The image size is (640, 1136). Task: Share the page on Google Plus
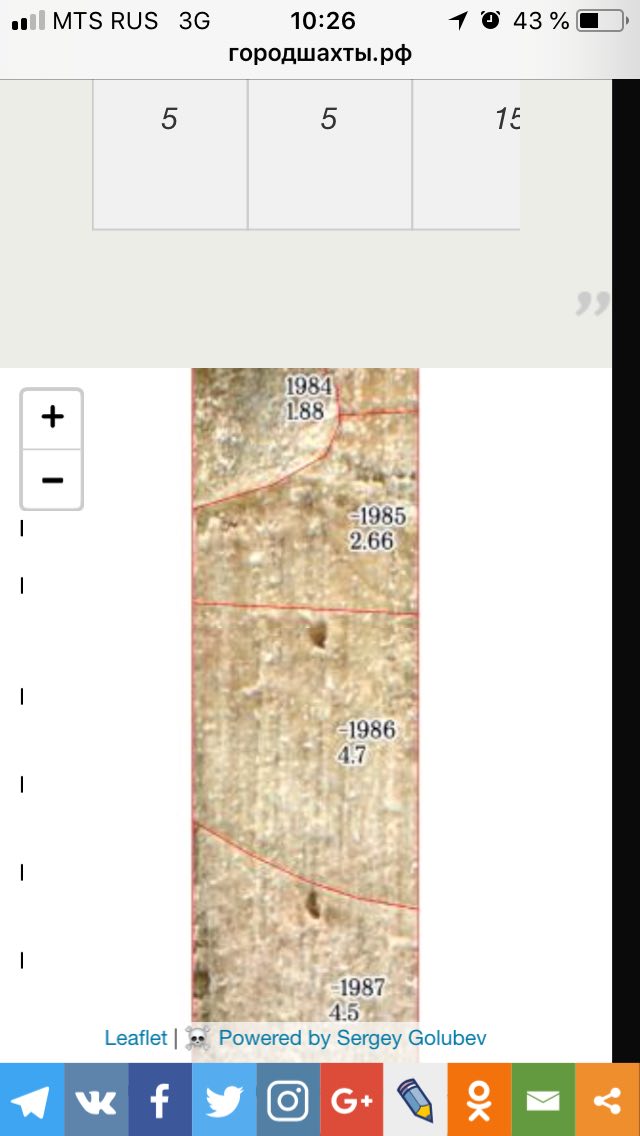point(352,1100)
